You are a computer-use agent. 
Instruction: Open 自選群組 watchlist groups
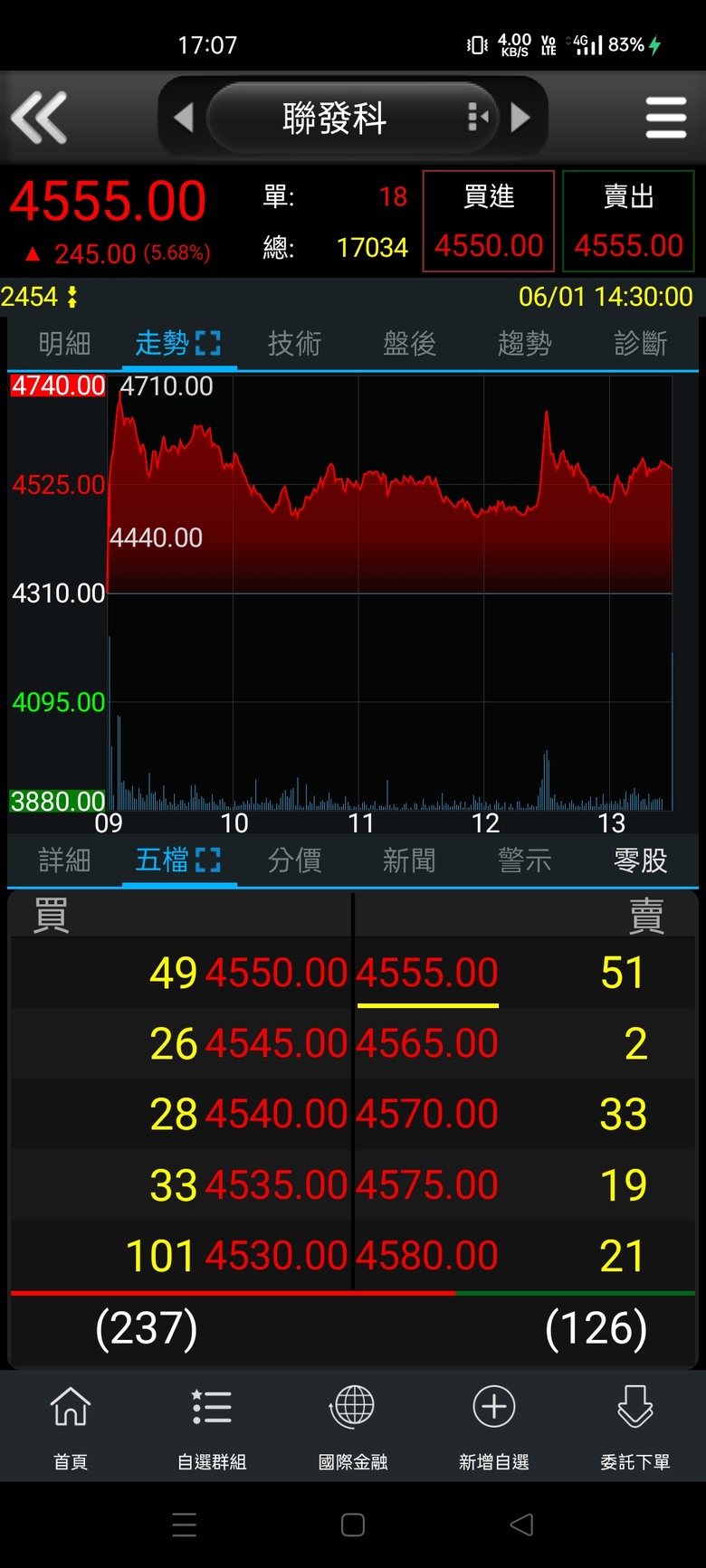tap(212, 1426)
